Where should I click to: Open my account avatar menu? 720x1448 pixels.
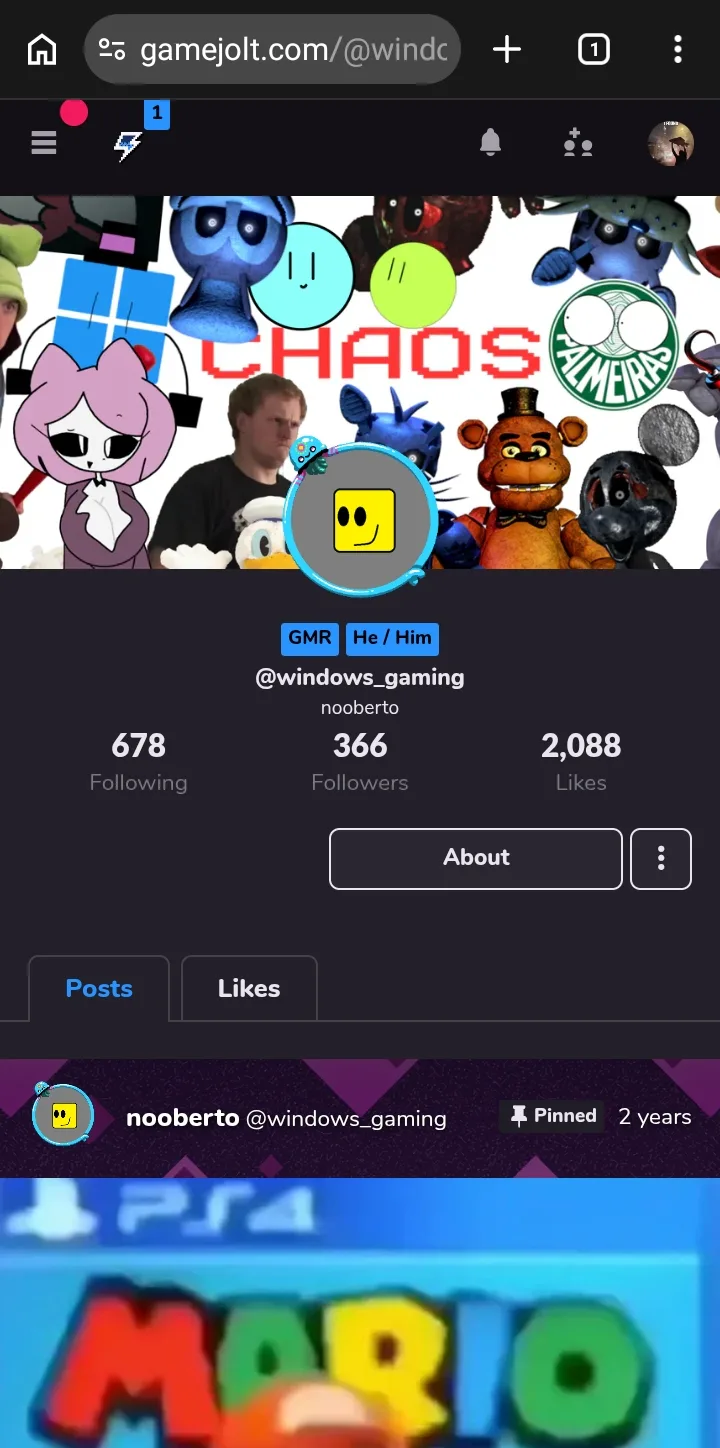(670, 144)
